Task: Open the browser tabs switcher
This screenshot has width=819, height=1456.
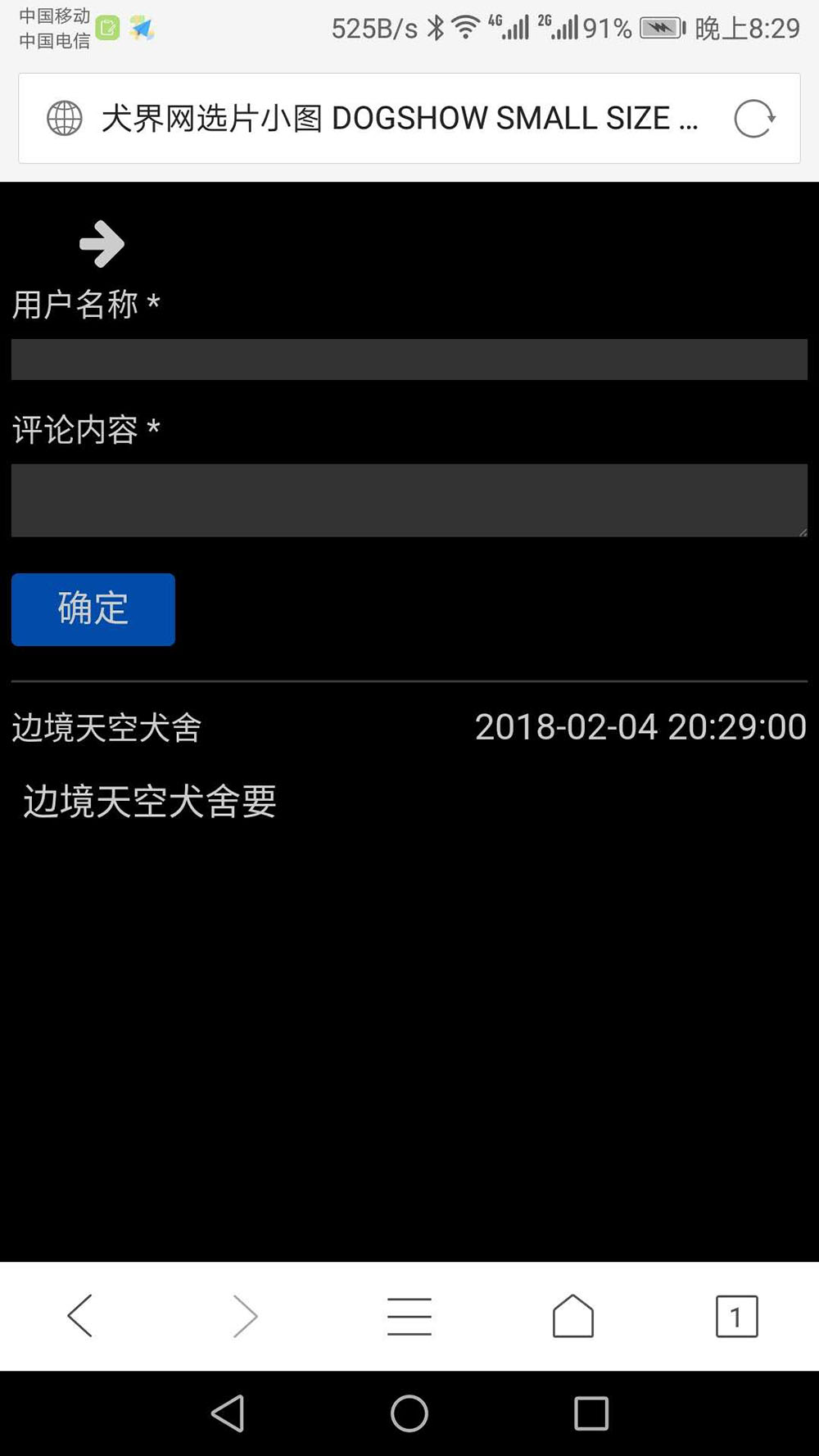Action: pos(736,1316)
